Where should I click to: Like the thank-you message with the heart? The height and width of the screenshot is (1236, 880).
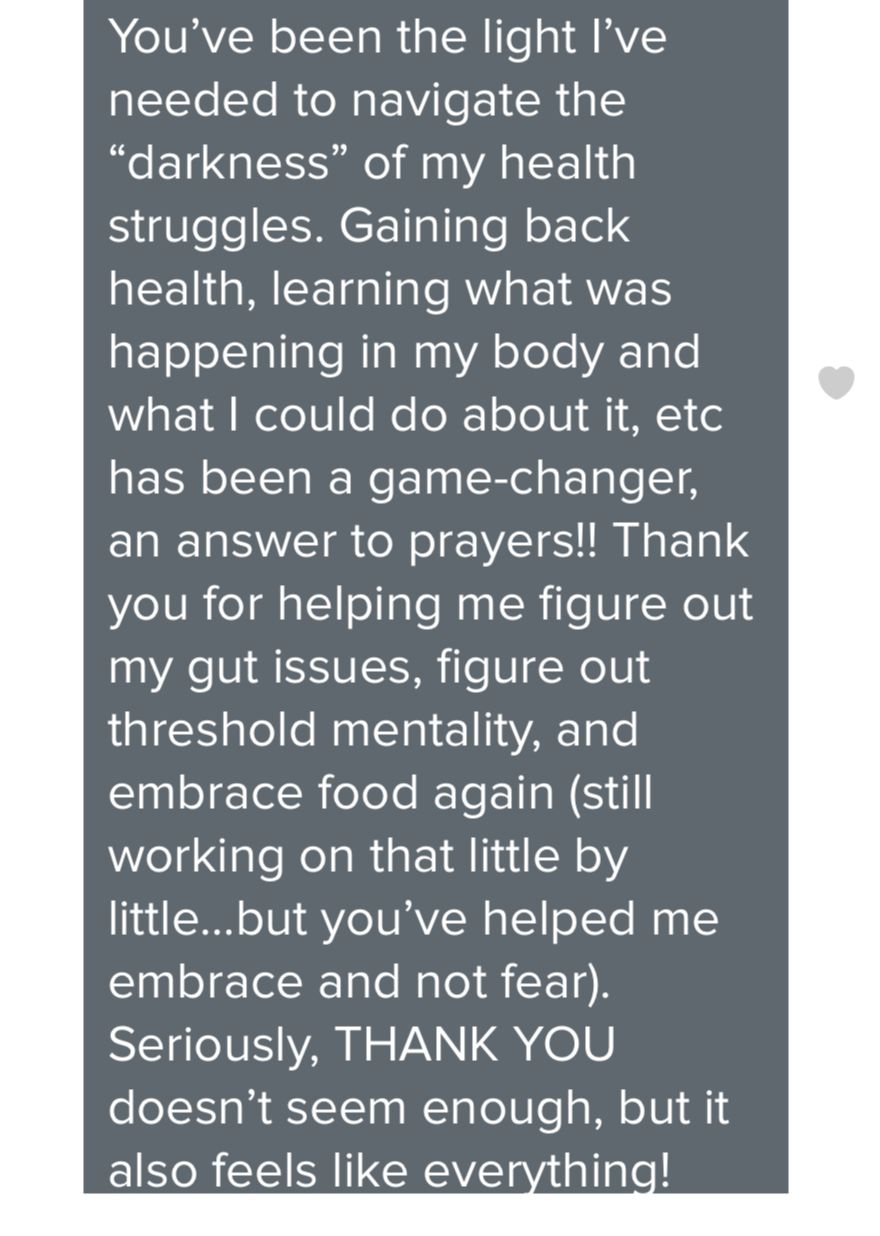[x=836, y=382]
